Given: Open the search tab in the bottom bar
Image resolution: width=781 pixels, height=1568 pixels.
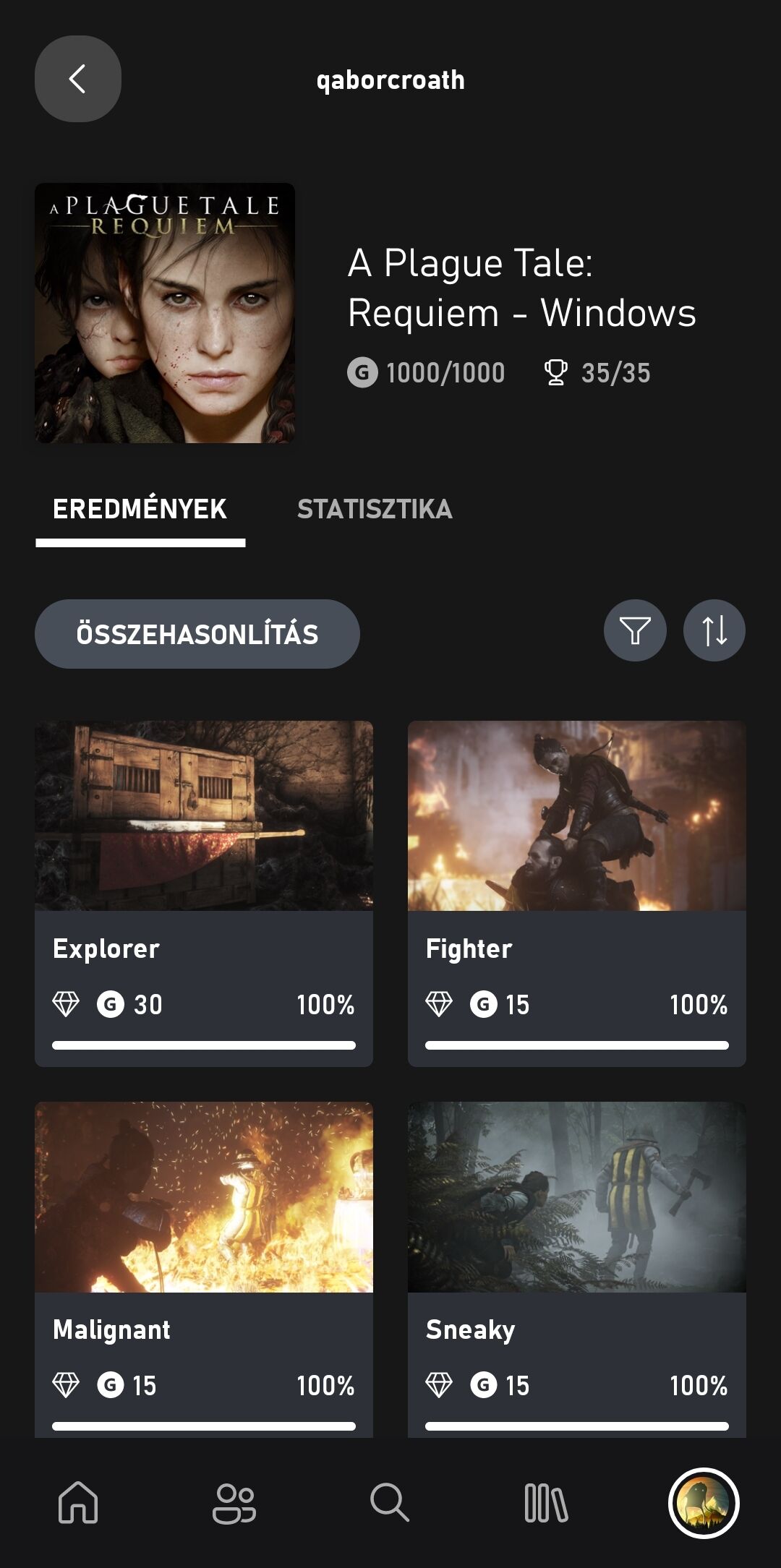Looking at the screenshot, I should (390, 1503).
